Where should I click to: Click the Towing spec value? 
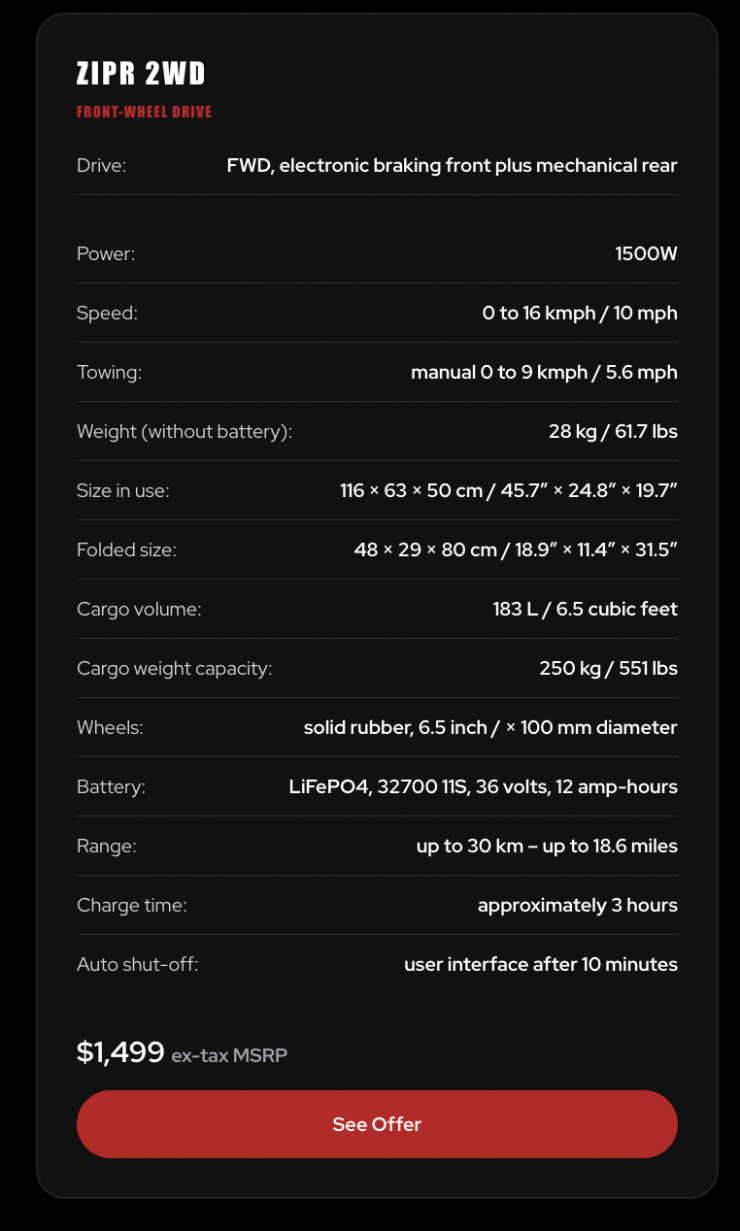click(544, 371)
